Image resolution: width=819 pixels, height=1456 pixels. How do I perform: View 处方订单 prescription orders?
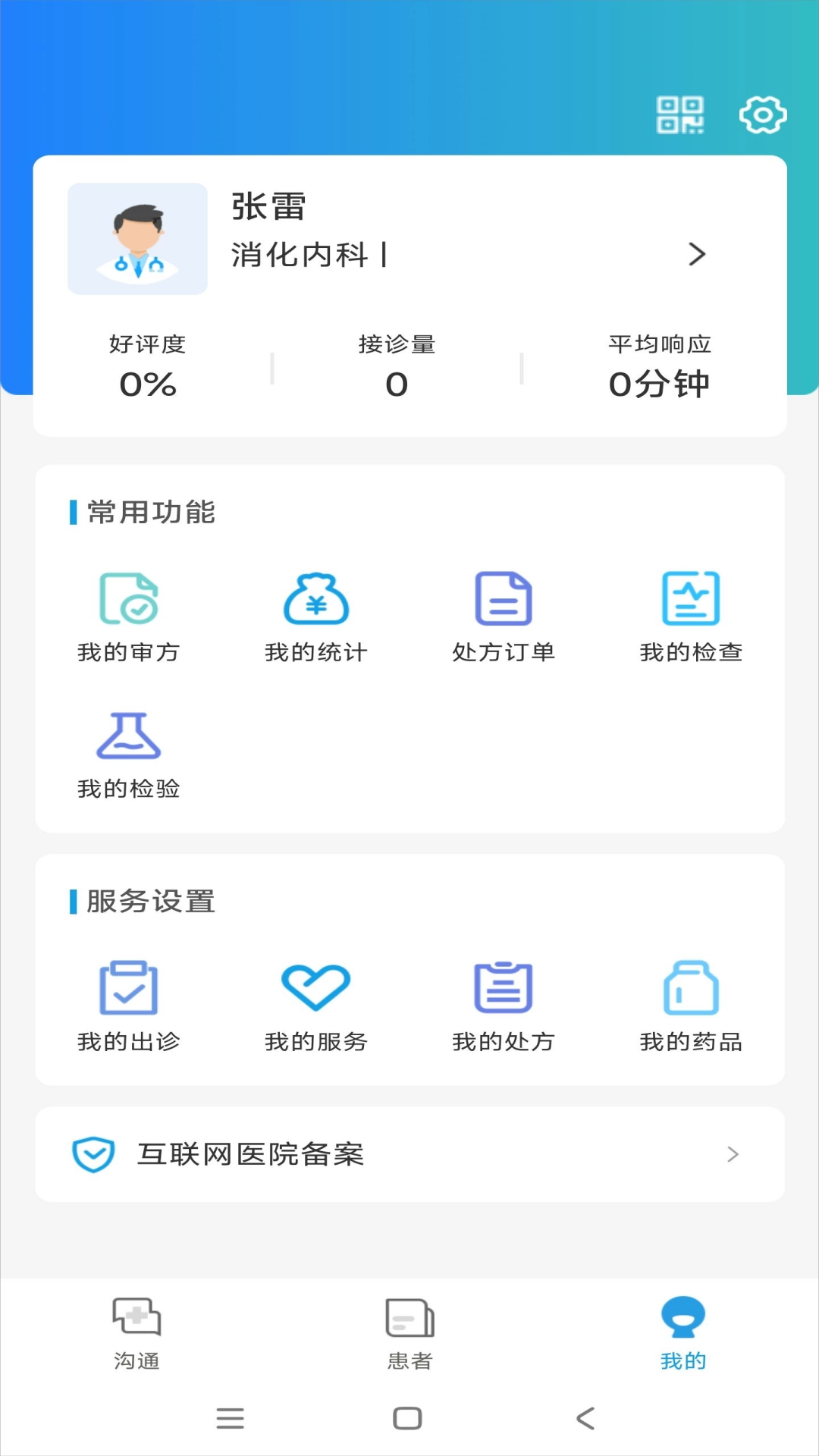click(x=504, y=614)
